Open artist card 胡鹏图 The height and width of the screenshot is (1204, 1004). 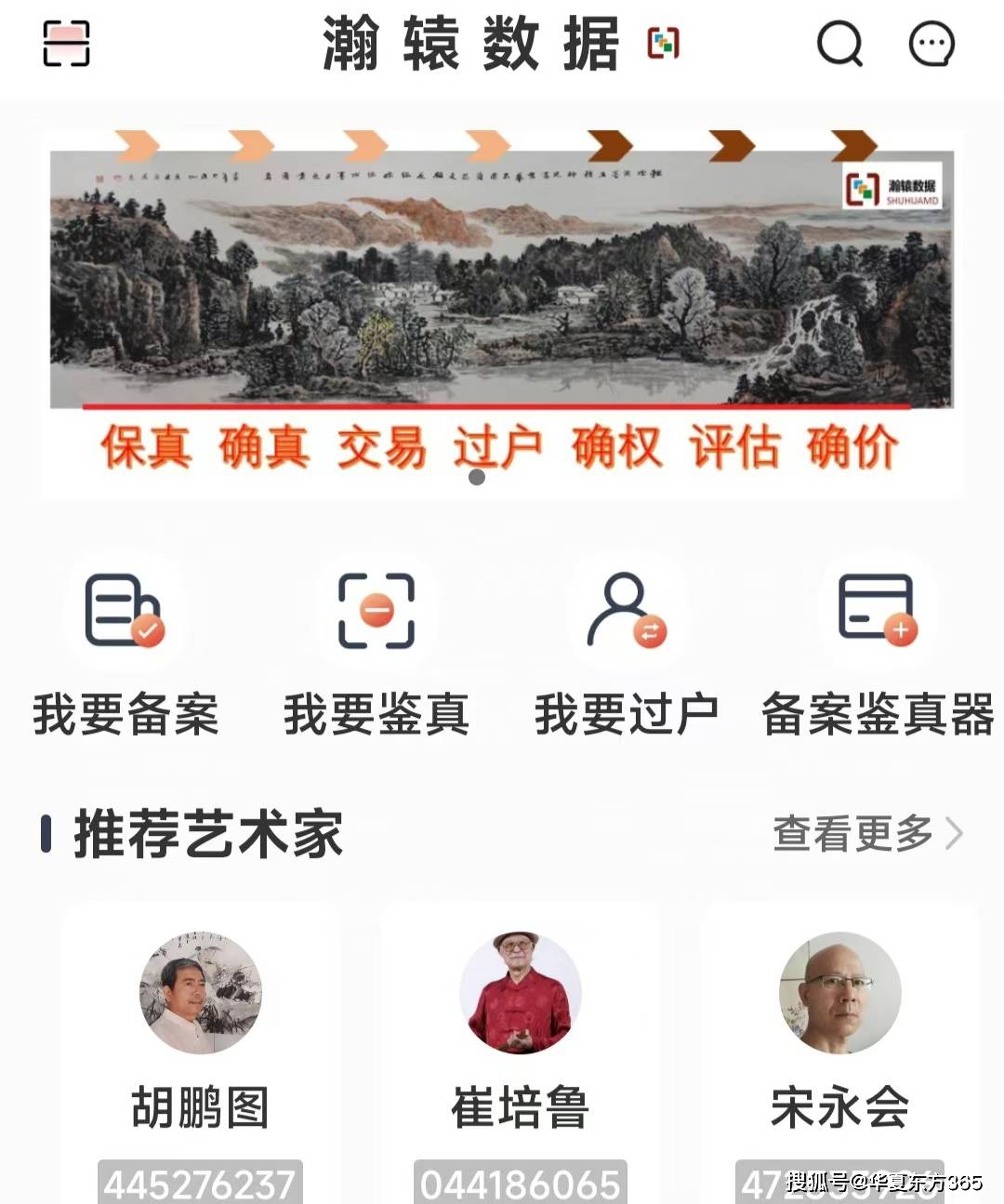coord(201,1041)
